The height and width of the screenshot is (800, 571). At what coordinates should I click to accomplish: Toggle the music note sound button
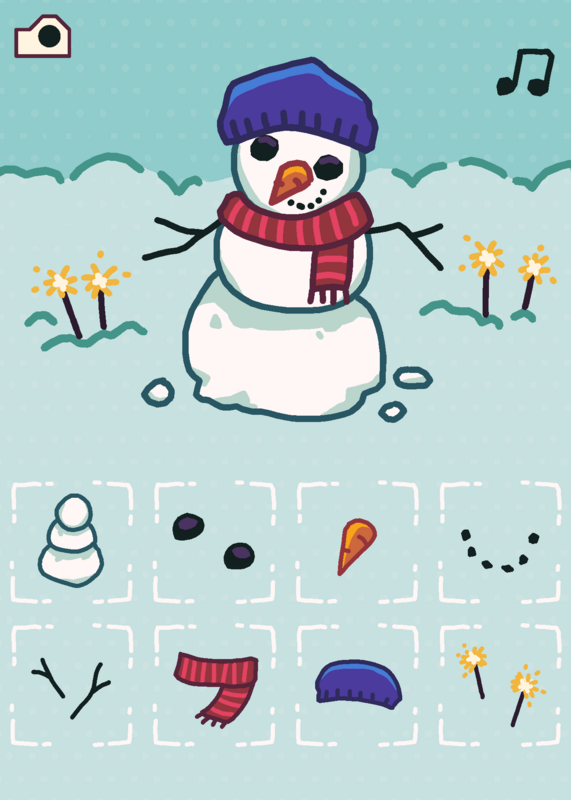526,72
